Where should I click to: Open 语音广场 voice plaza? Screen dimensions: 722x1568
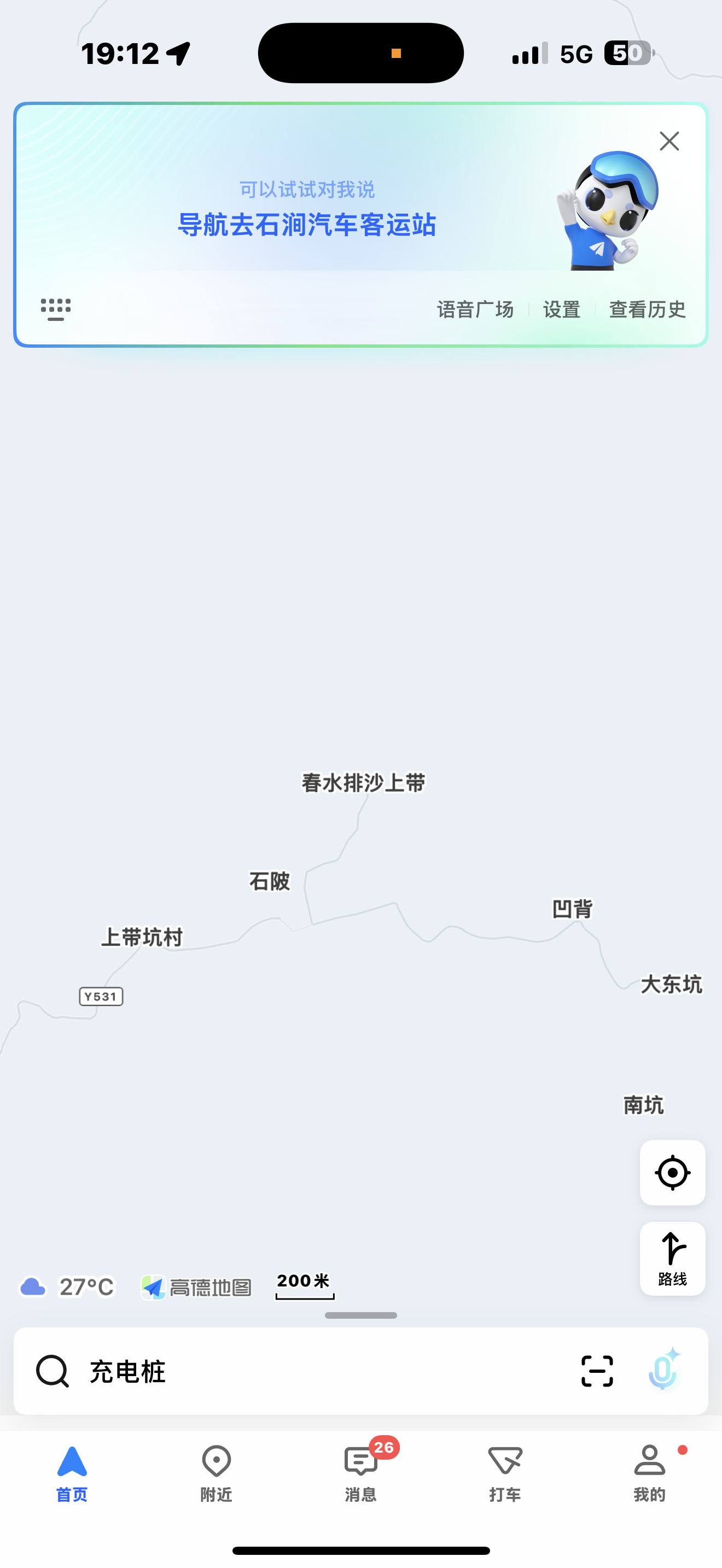click(475, 309)
